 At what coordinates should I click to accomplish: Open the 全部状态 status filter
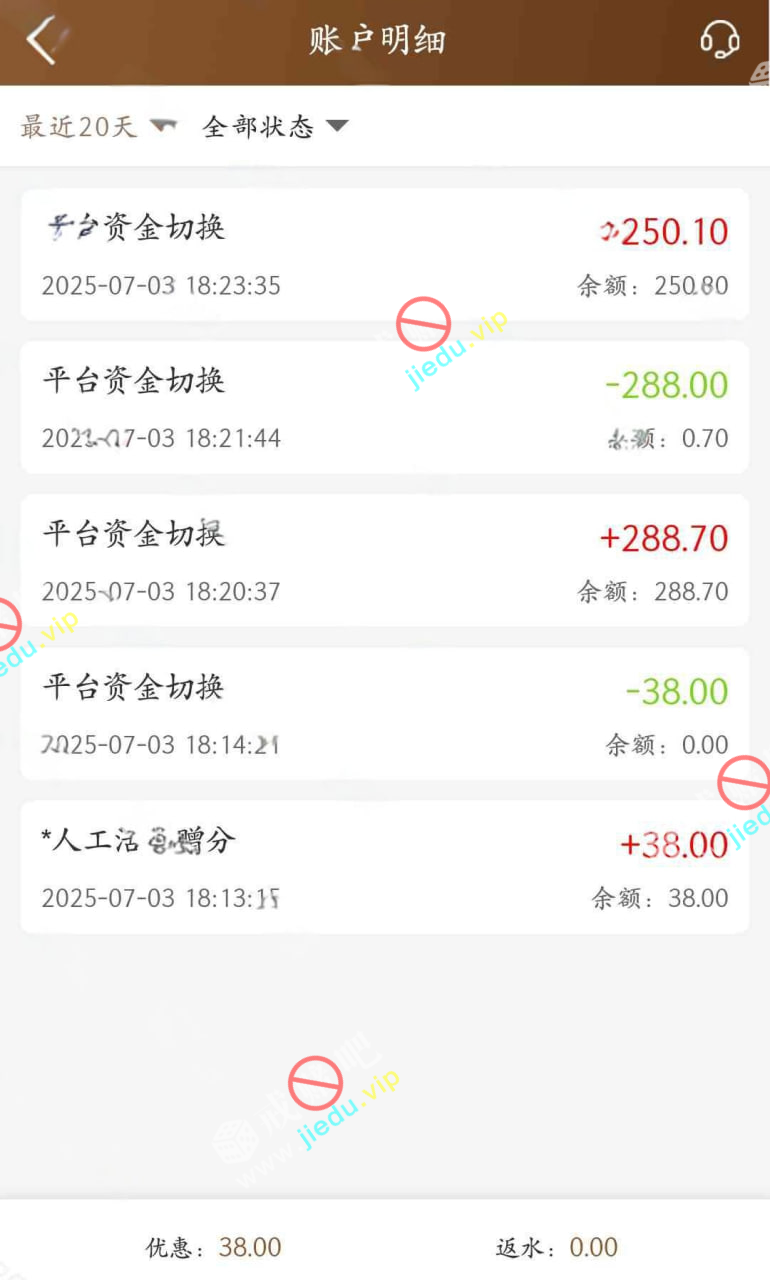274,127
